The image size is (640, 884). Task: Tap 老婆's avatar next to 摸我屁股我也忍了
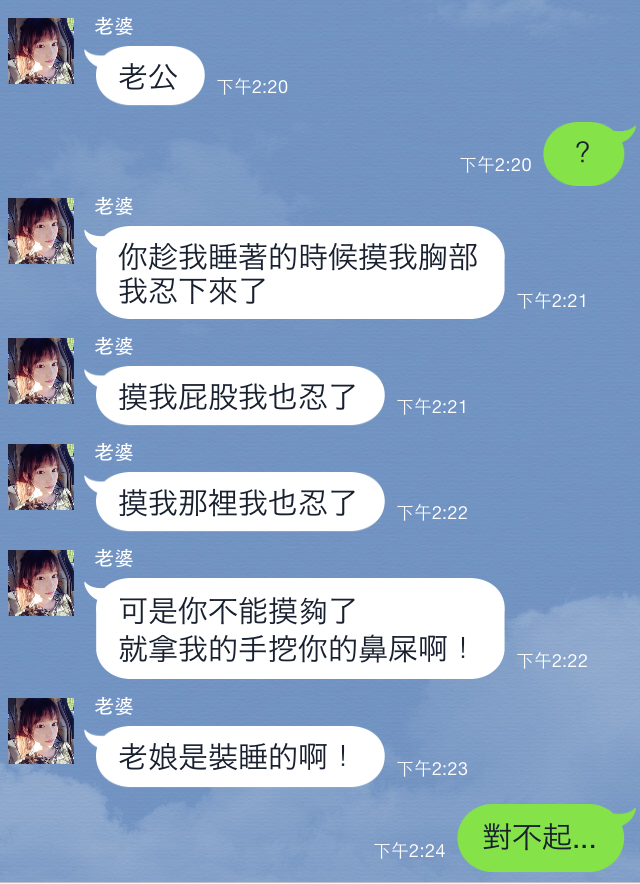(x=41, y=371)
